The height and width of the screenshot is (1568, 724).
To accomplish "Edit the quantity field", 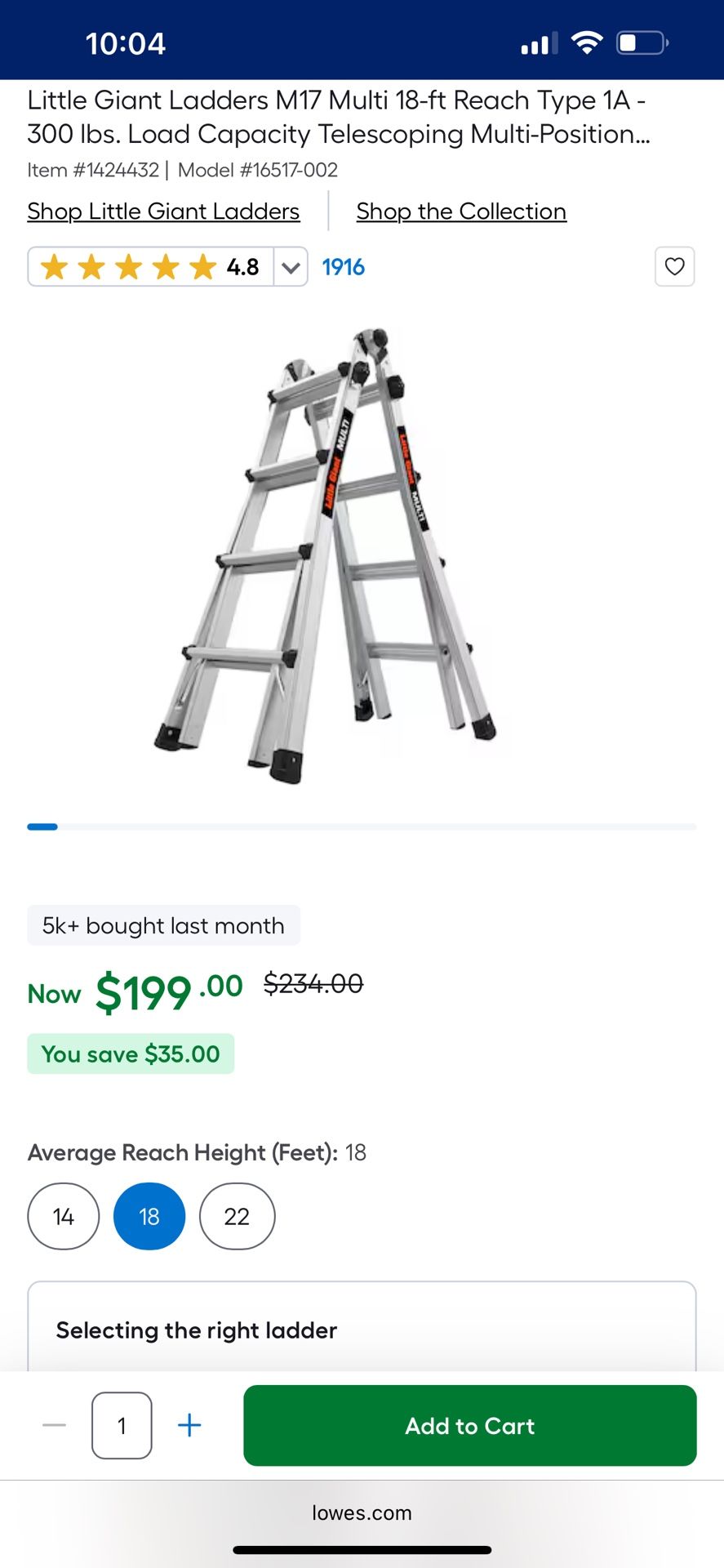I will [x=122, y=1425].
